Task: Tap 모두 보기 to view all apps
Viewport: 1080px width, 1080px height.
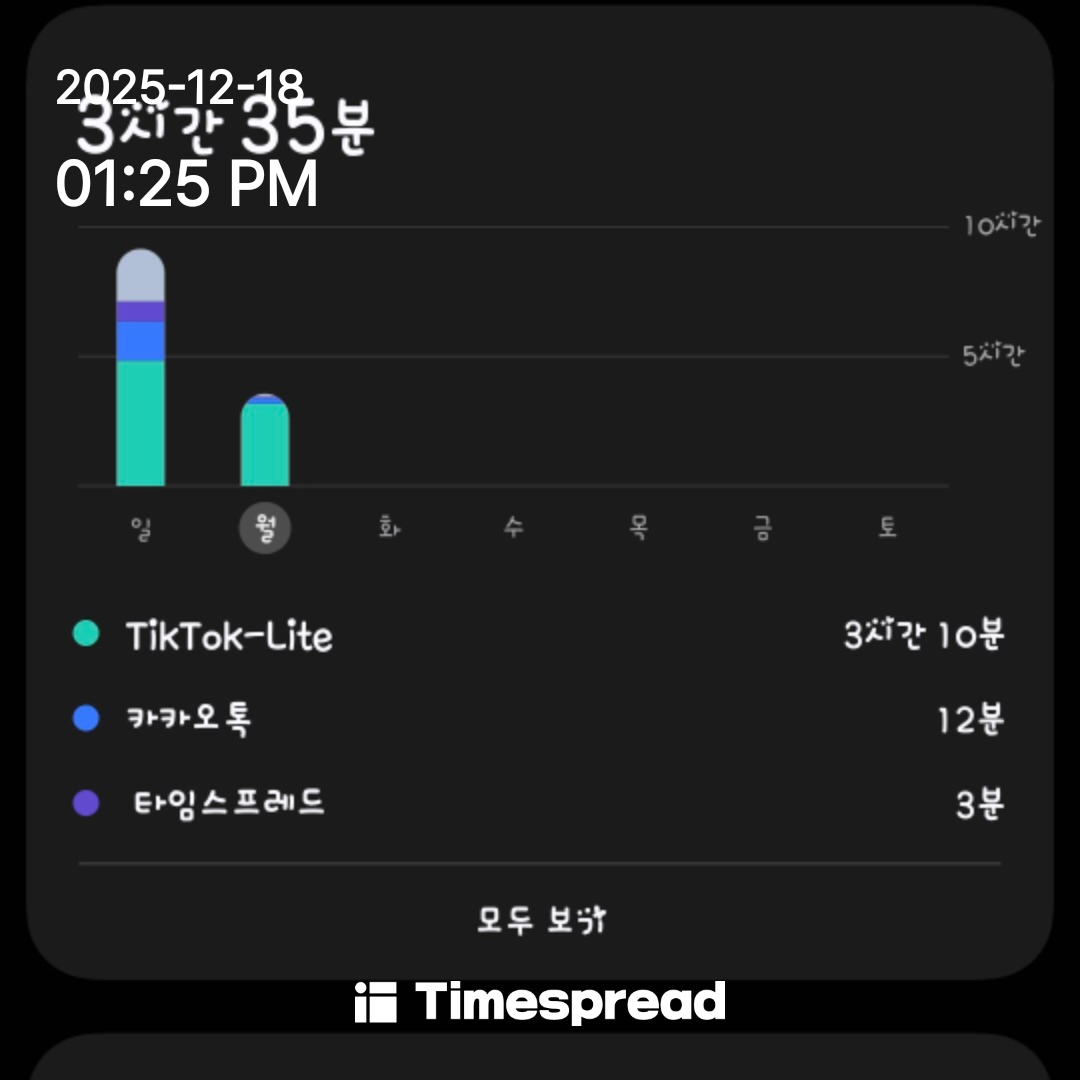Action: coord(540,920)
